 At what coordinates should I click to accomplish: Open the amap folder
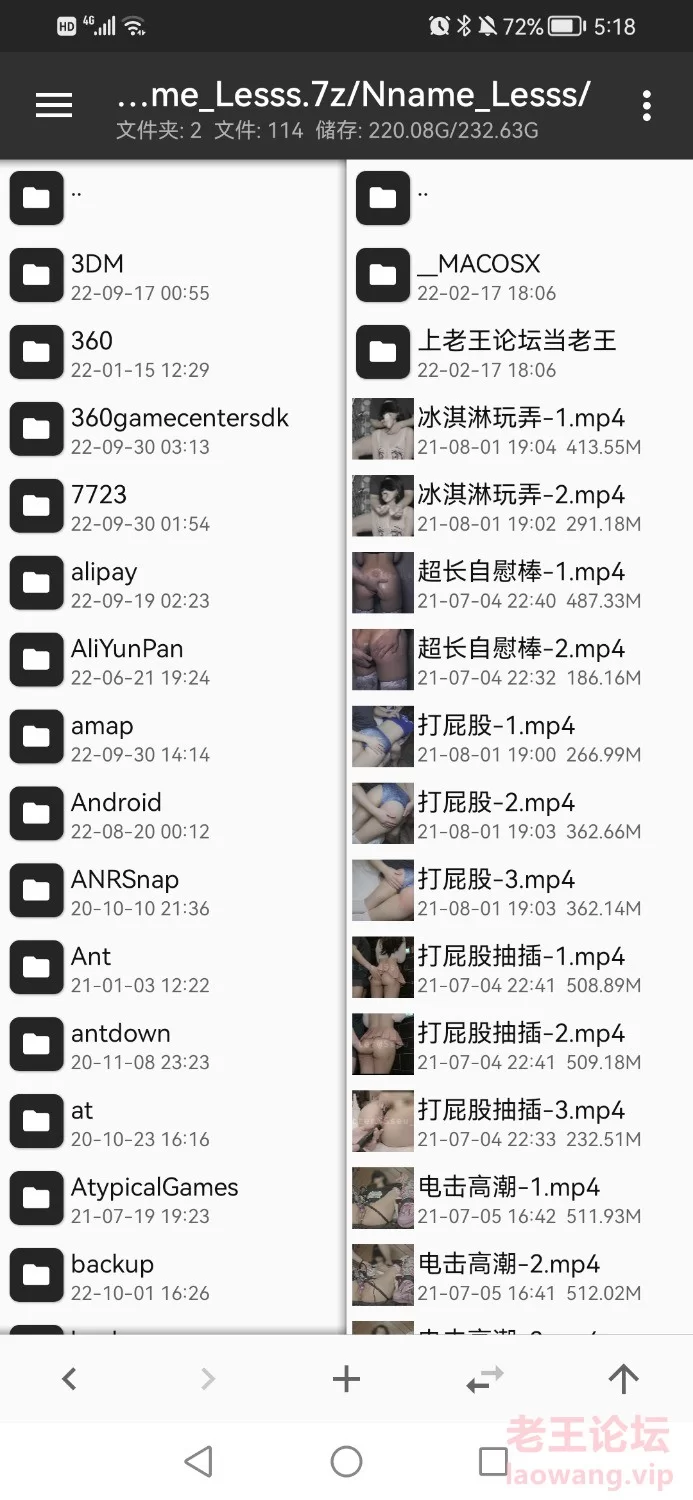[x=140, y=738]
